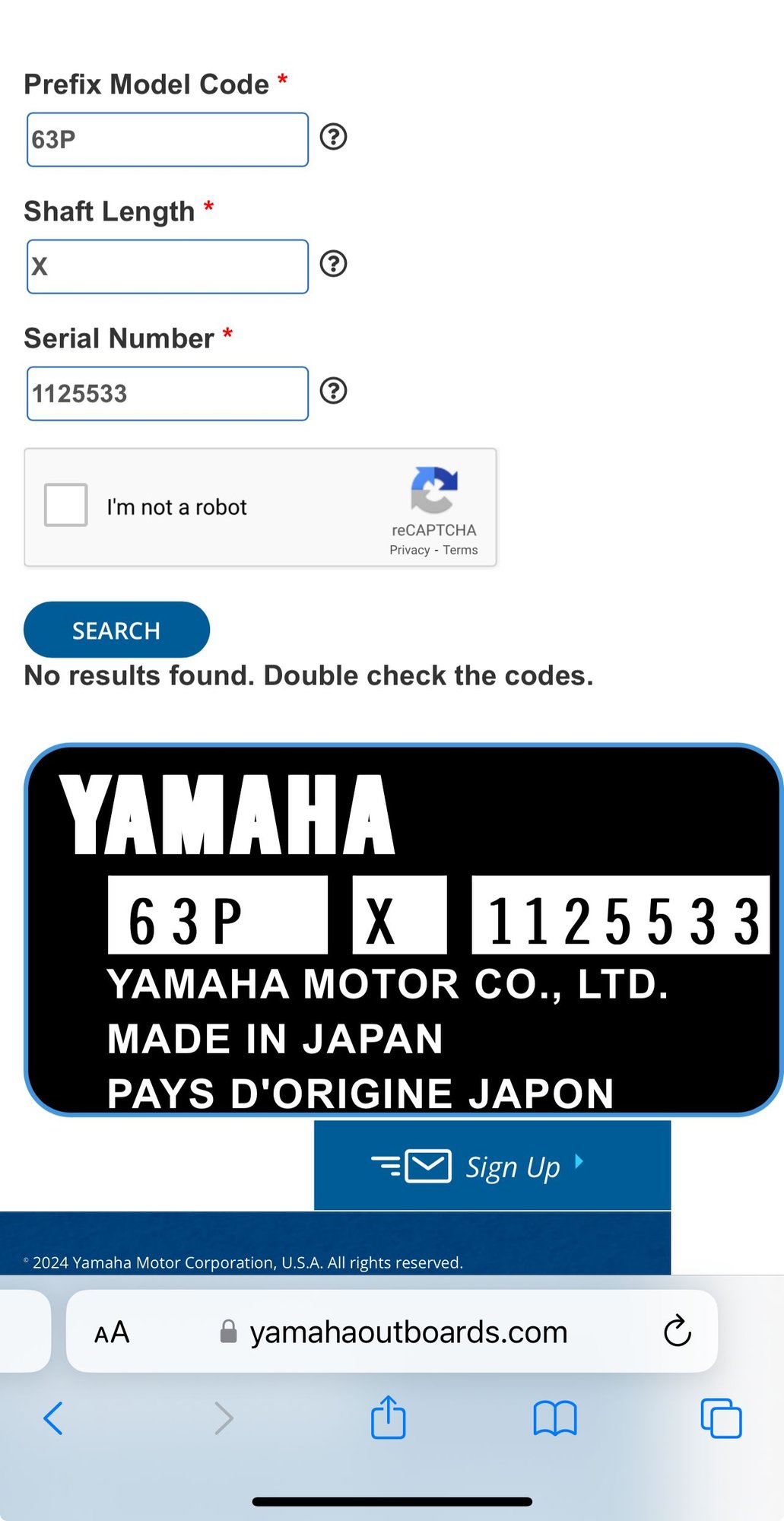This screenshot has width=784, height=1521.
Task: Show all open tabs
Action: (720, 1418)
